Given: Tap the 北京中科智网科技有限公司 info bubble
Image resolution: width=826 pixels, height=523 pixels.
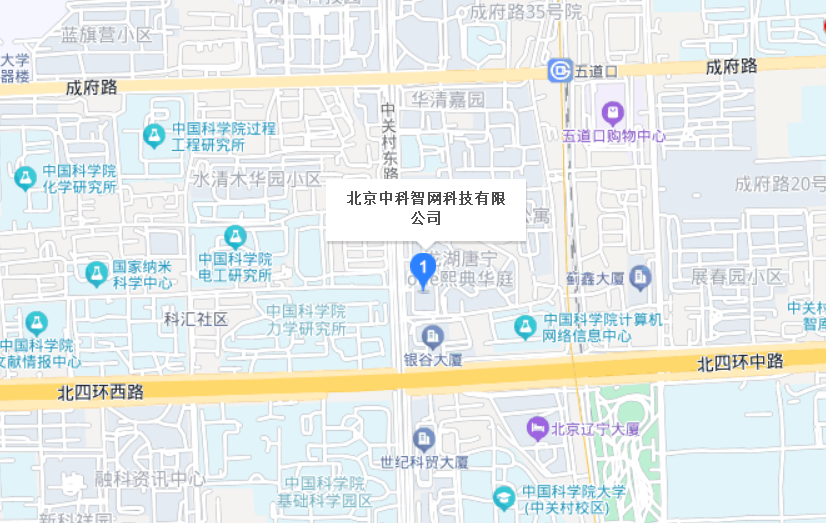Looking at the screenshot, I should click(x=427, y=208).
